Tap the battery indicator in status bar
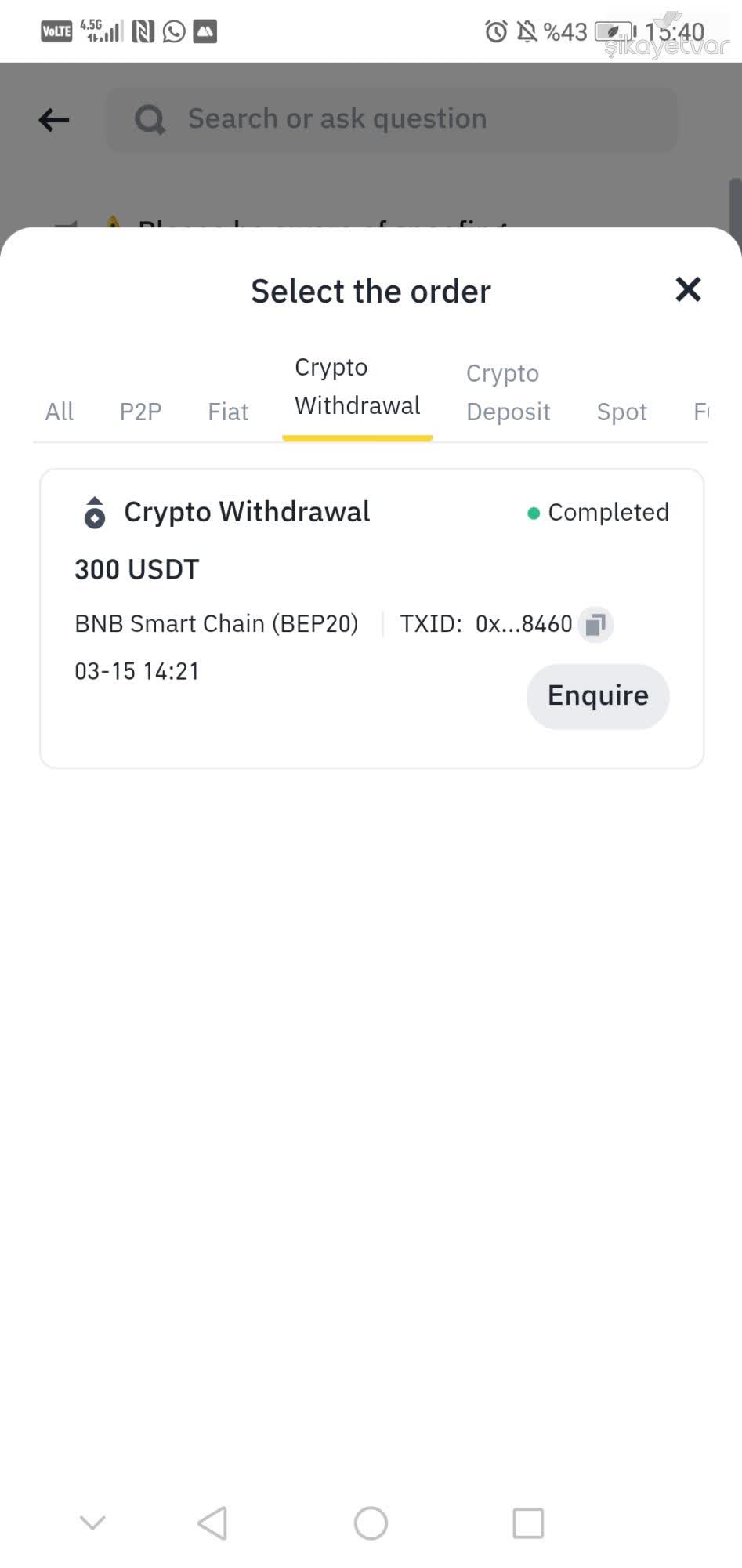This screenshot has height=1568, width=742. (x=617, y=31)
